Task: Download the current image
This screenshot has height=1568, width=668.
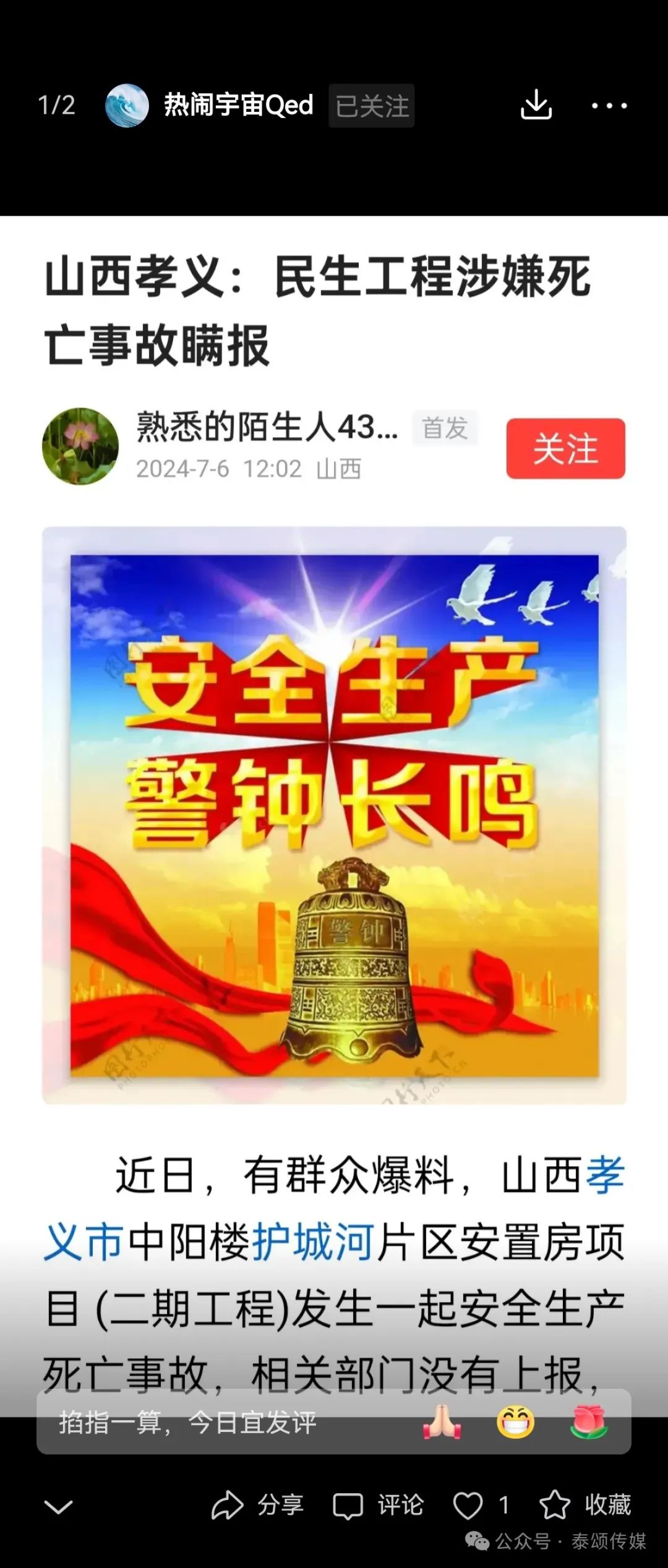Action: pyautogui.click(x=536, y=105)
